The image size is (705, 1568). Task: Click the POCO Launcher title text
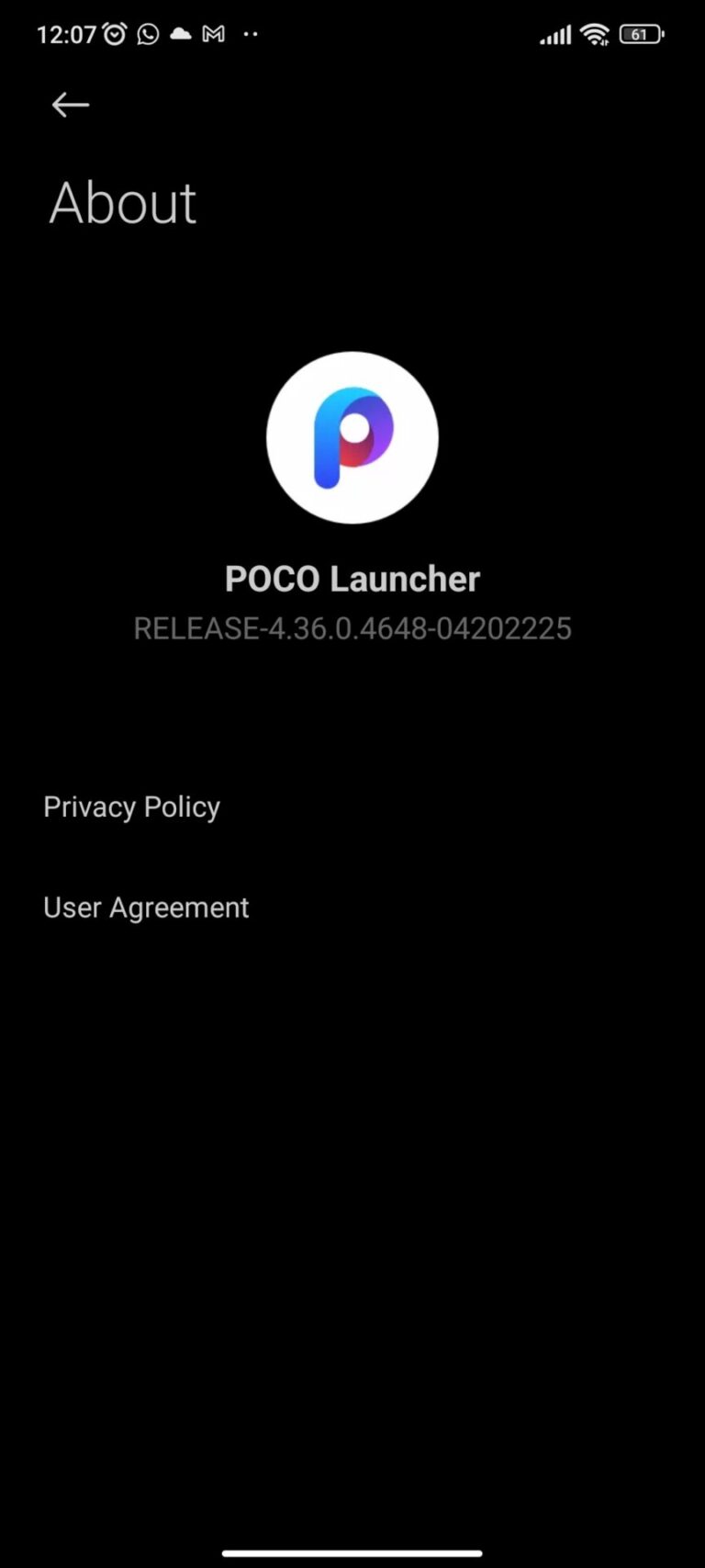point(352,579)
